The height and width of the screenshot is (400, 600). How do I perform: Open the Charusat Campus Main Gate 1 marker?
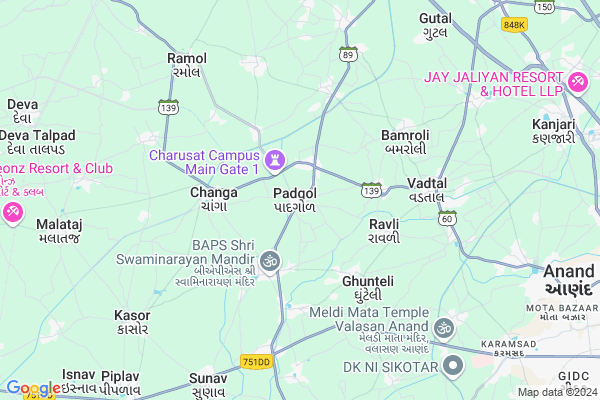(x=276, y=160)
